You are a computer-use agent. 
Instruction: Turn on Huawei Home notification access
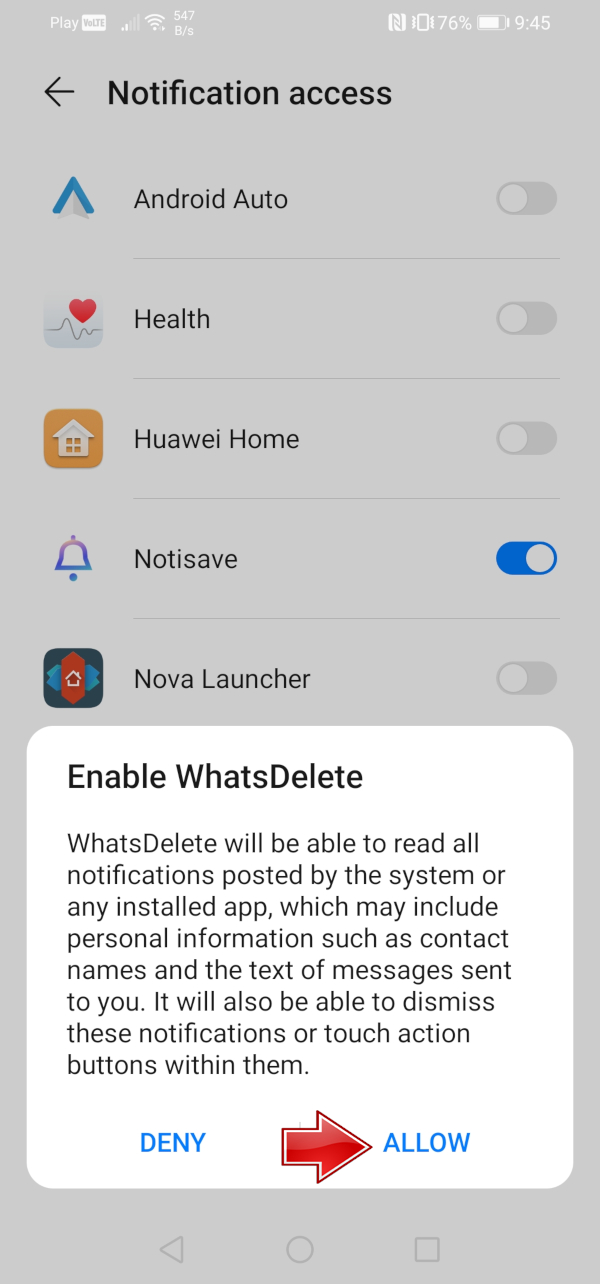click(x=526, y=439)
